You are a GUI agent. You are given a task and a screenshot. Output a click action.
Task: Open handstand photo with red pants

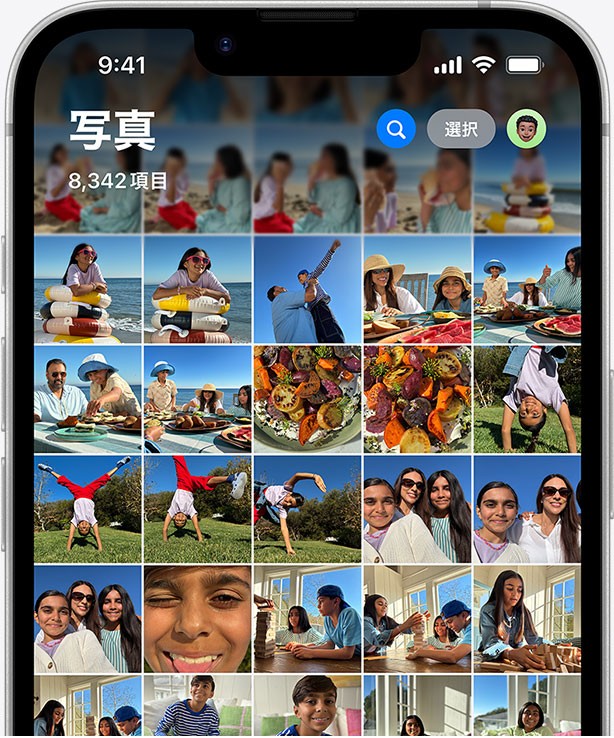pyautogui.click(x=197, y=508)
